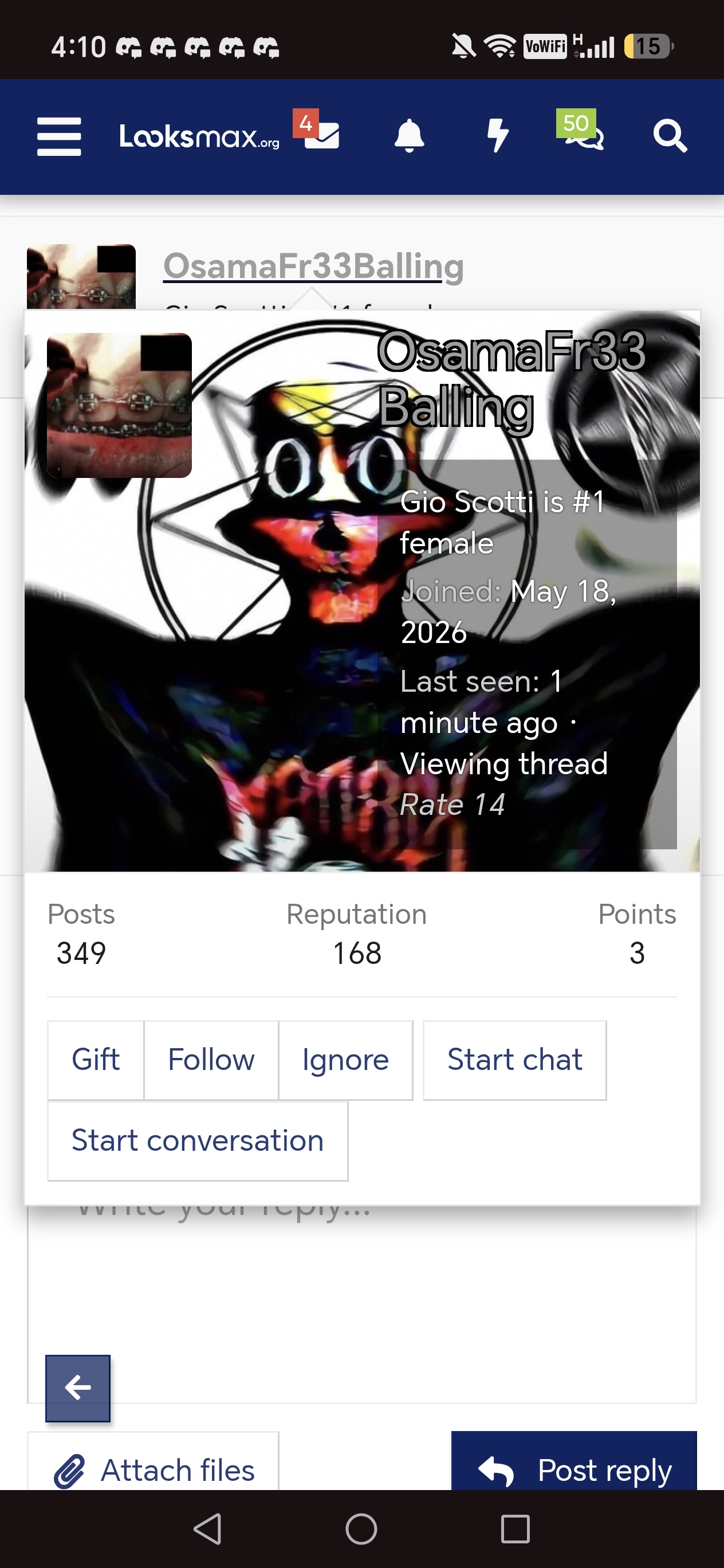The image size is (724, 1568).
Task: Open the hamburger navigation menu
Action: [59, 136]
